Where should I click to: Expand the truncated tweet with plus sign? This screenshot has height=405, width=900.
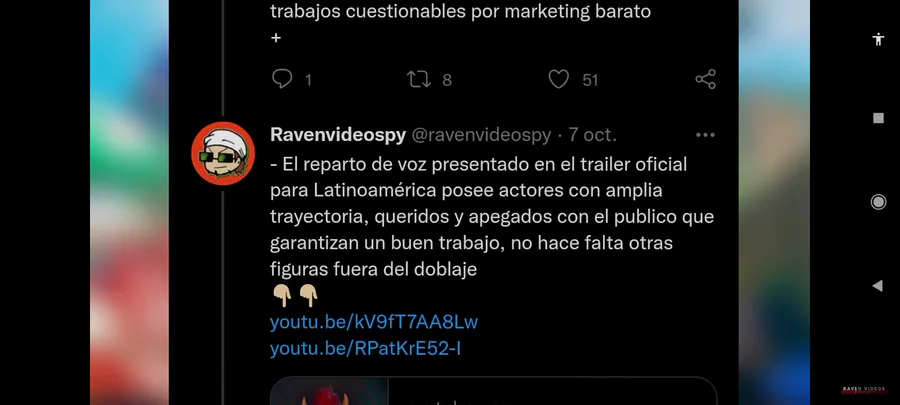point(276,38)
